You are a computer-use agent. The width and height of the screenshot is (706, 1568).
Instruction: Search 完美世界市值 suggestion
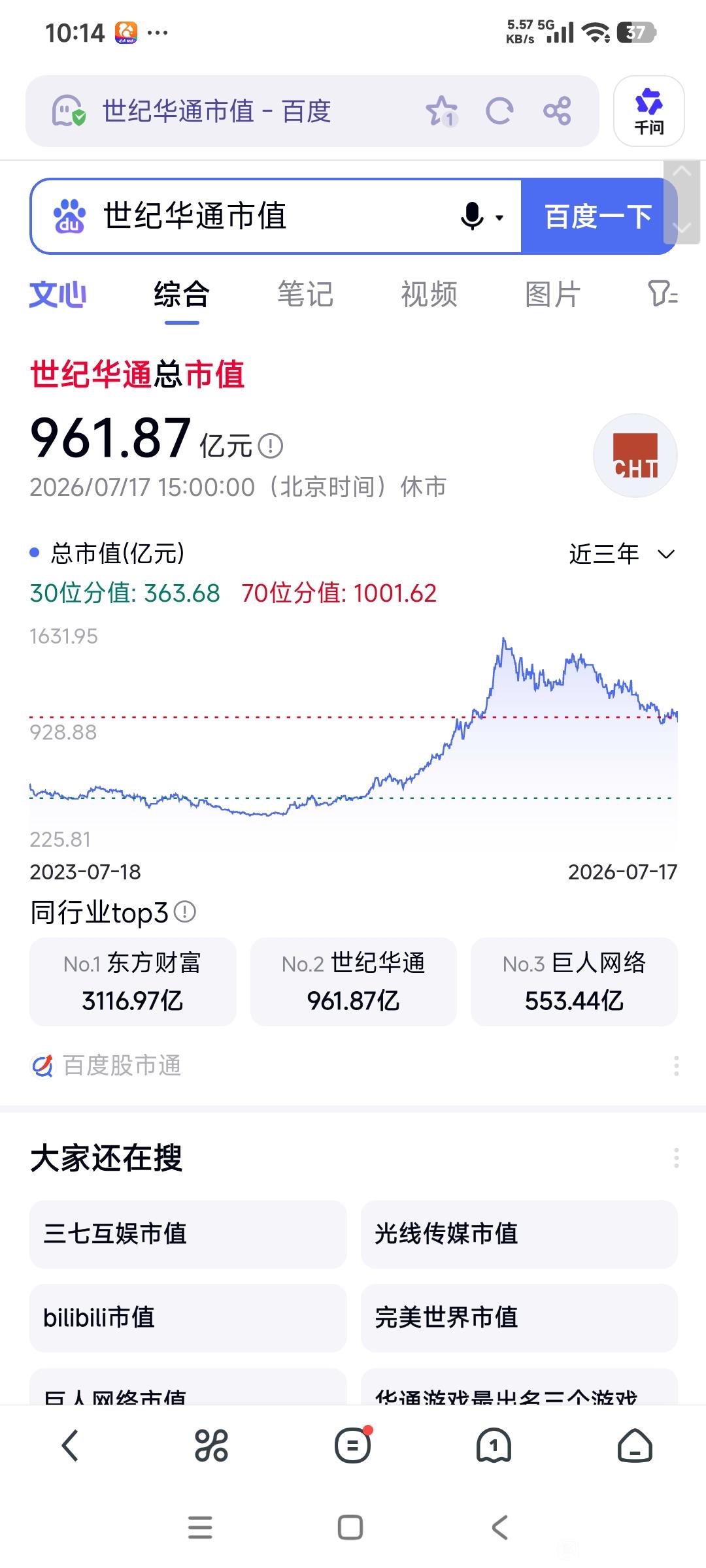pyautogui.click(x=519, y=1318)
